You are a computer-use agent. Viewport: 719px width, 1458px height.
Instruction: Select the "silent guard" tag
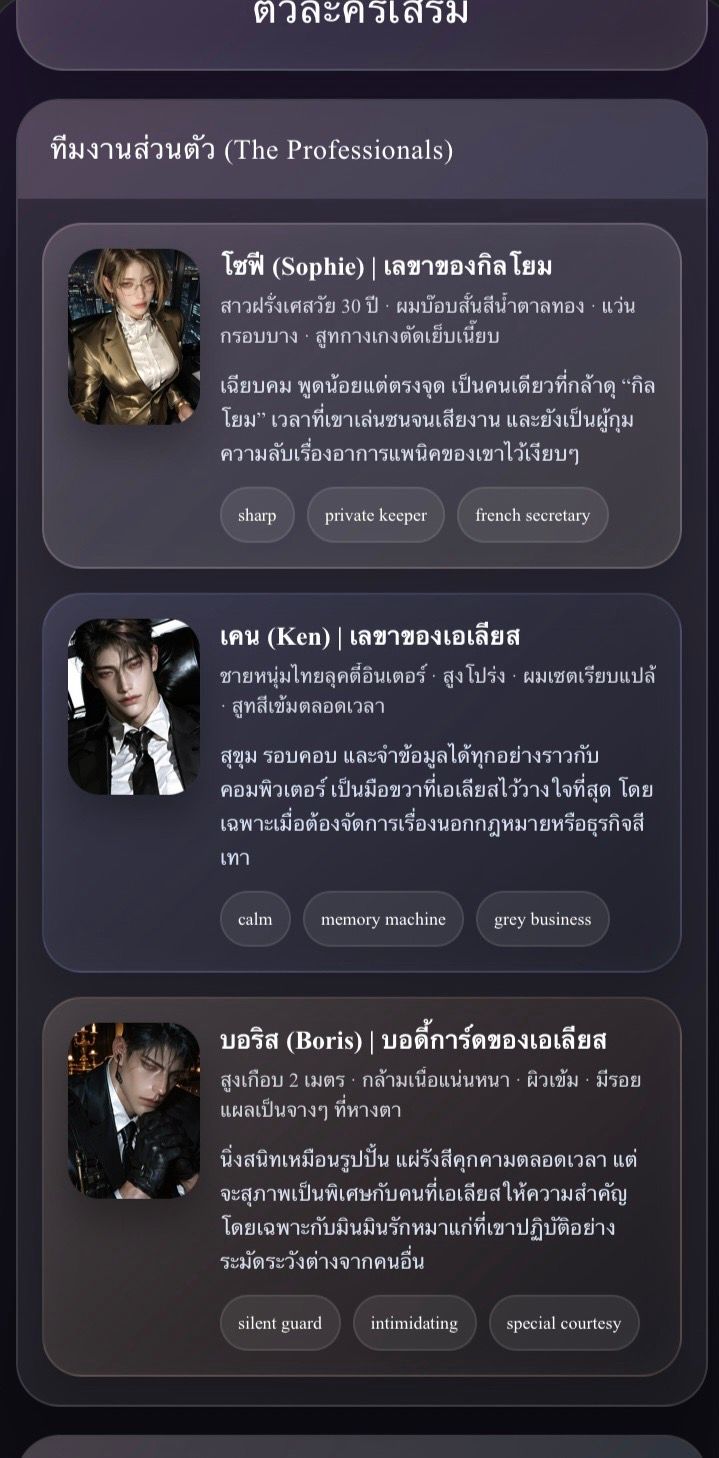click(280, 1323)
